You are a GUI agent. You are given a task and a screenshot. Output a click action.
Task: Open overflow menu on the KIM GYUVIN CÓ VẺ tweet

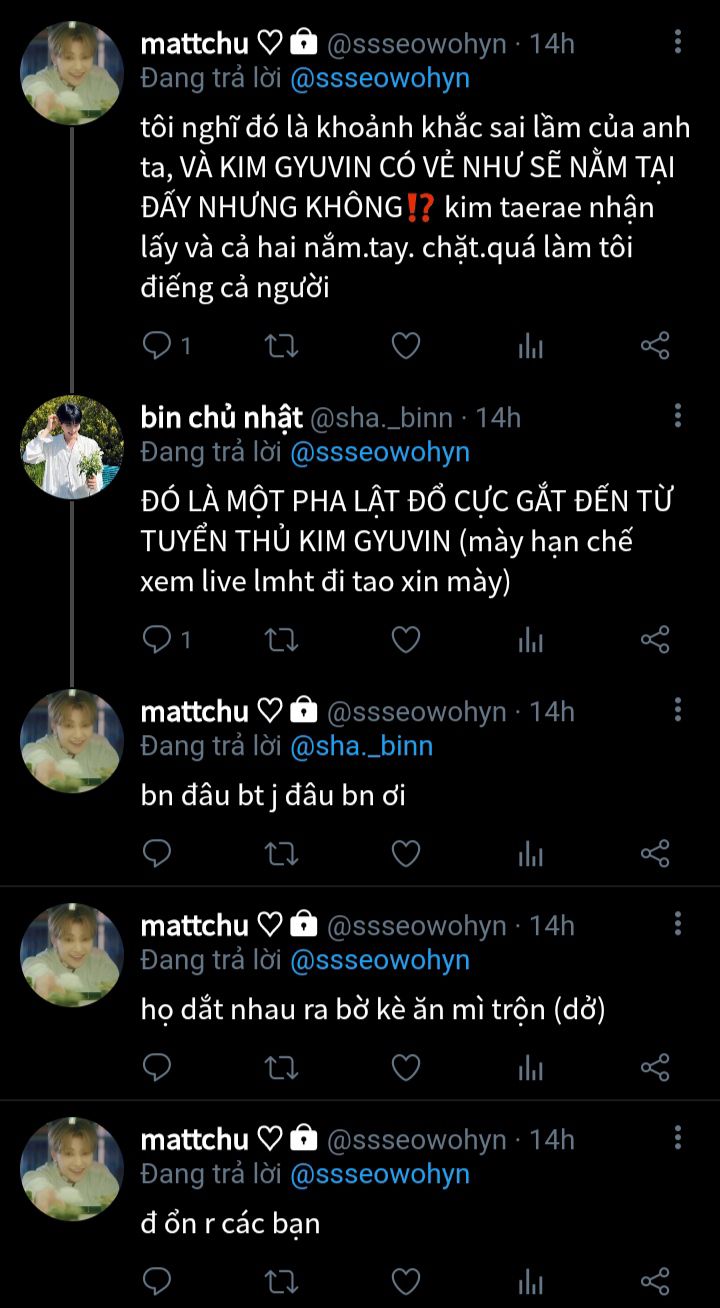(678, 42)
